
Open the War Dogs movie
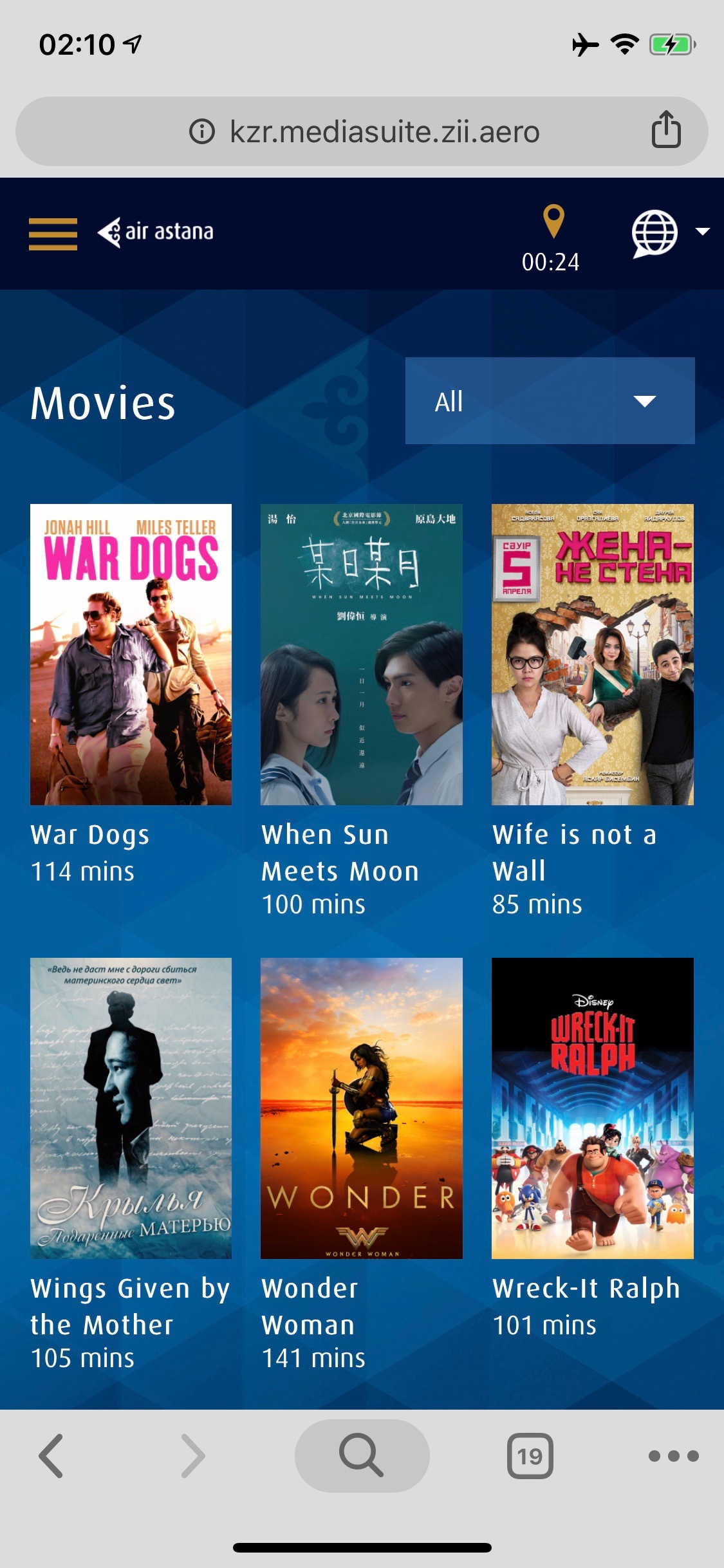pos(131,654)
